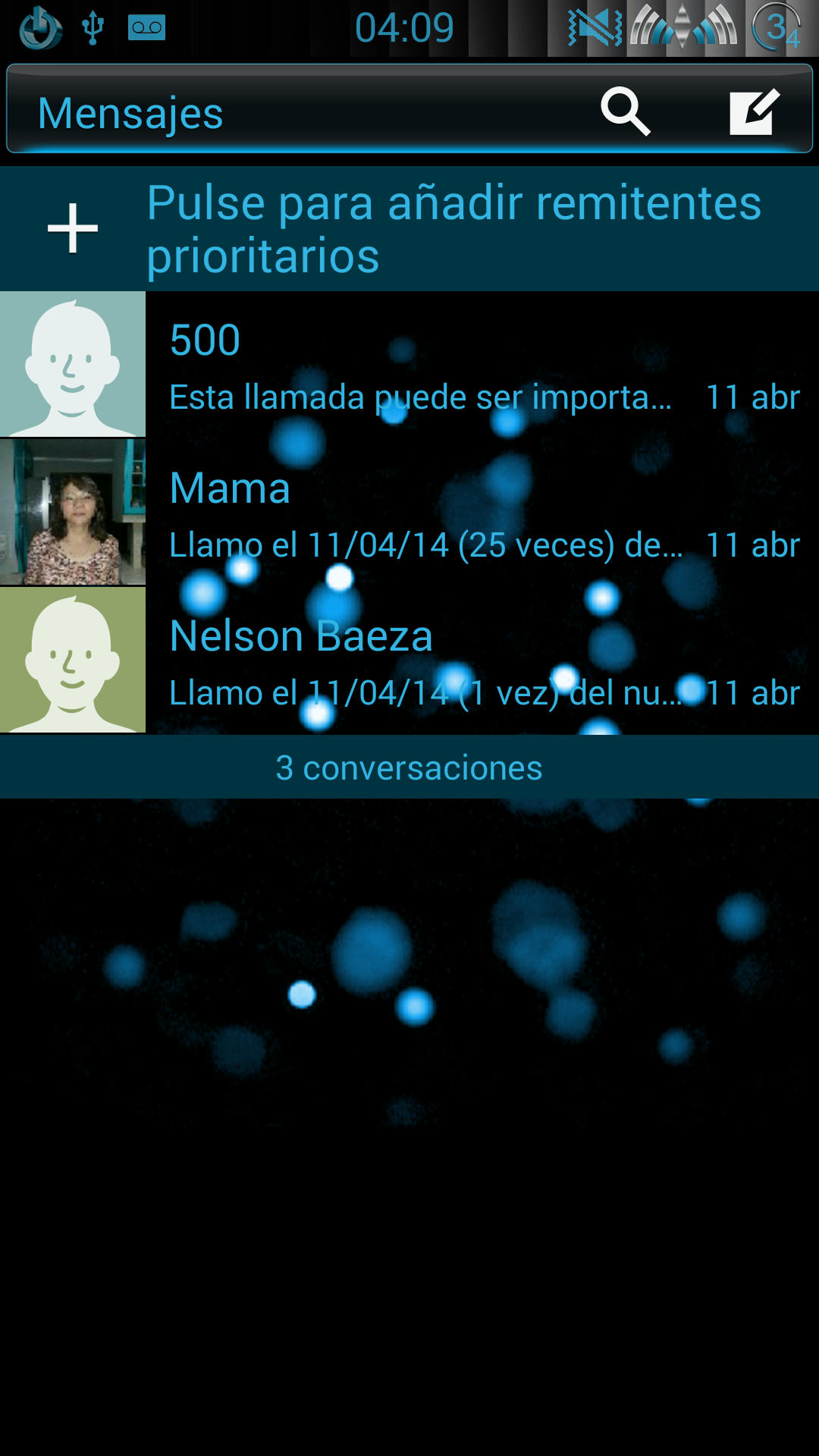The height and width of the screenshot is (1456, 819).
Task: Tap Mama's contact photo
Action: point(73,513)
